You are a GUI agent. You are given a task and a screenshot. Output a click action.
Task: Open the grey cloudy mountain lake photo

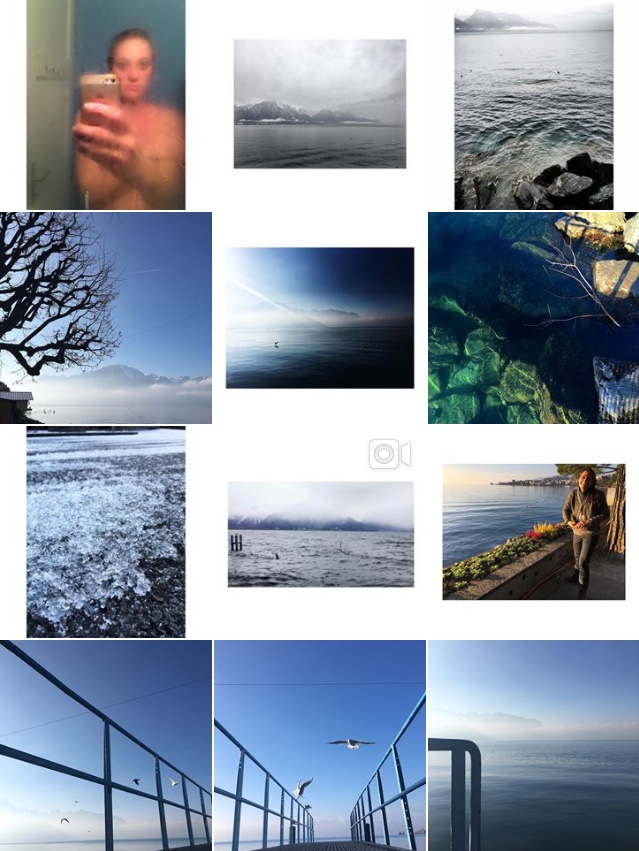coord(319,104)
